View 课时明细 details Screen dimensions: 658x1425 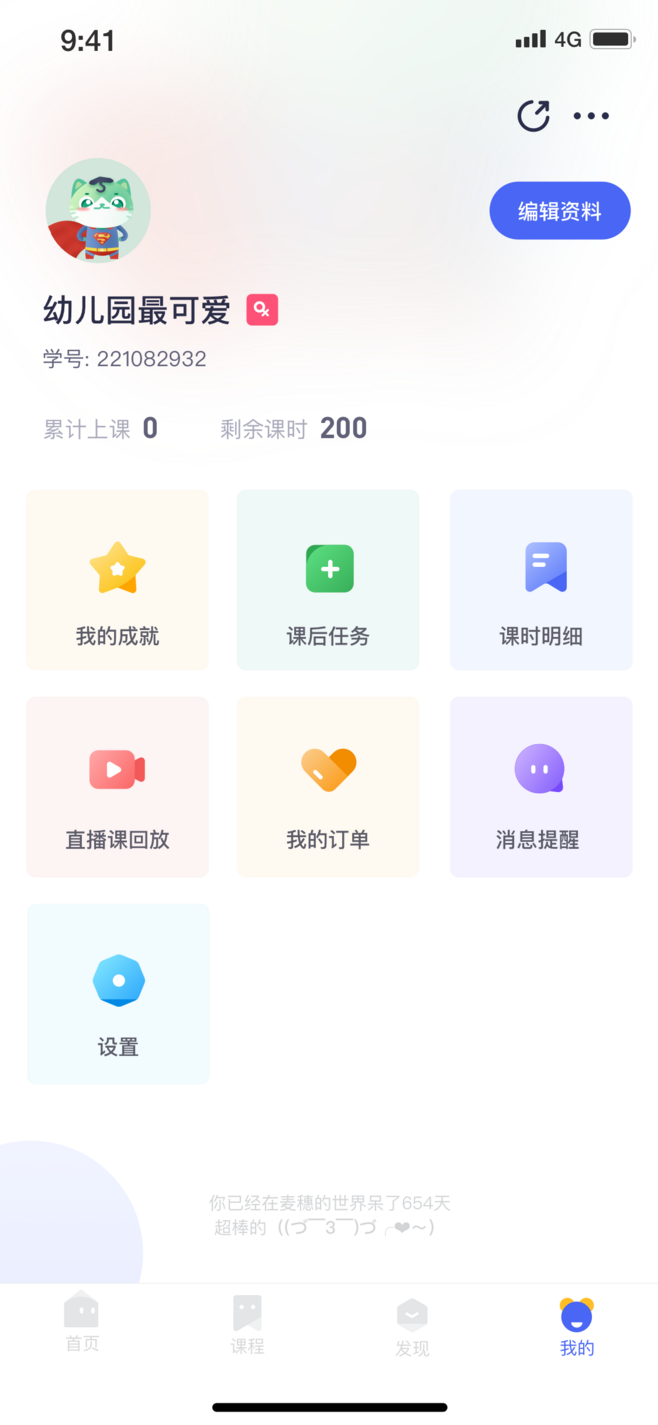pos(541,580)
